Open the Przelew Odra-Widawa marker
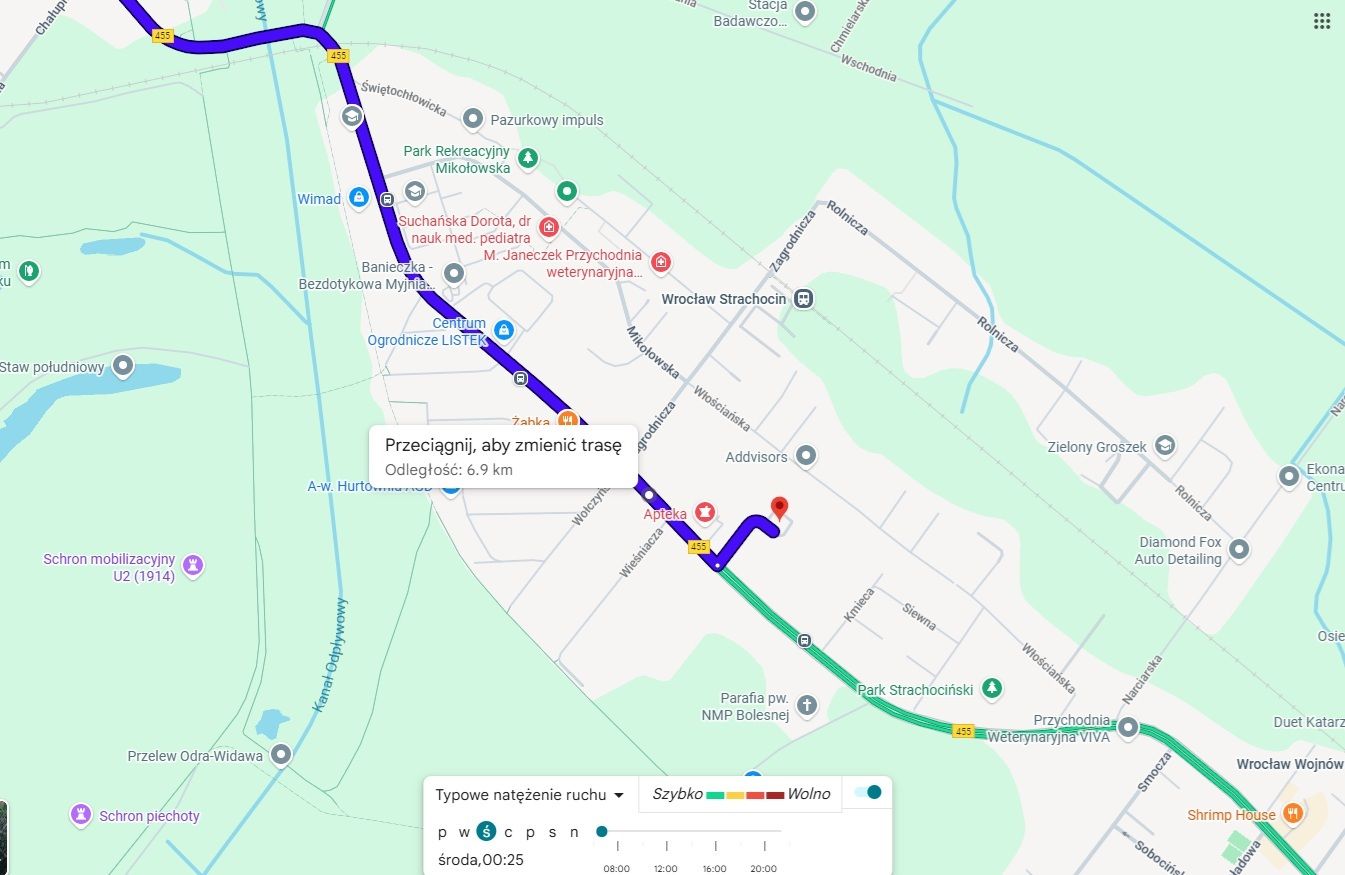 (x=282, y=755)
